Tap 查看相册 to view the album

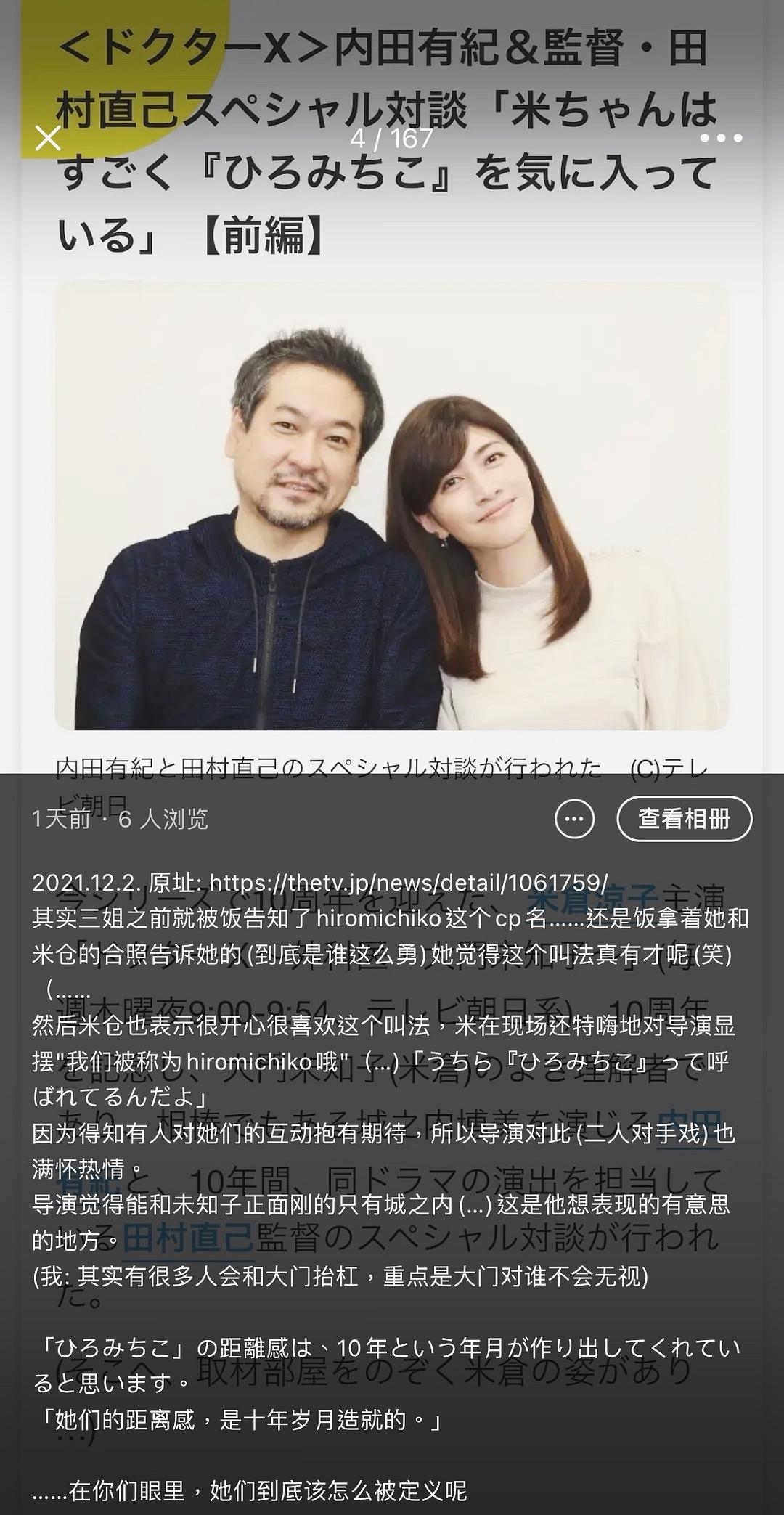(684, 819)
